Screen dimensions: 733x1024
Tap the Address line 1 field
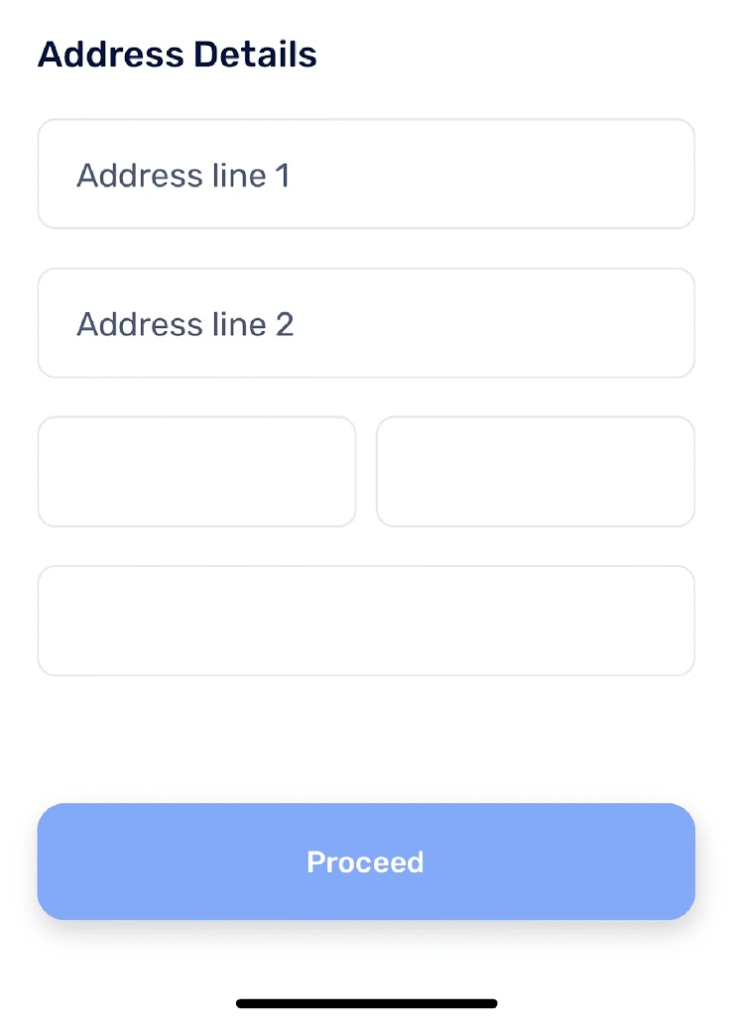tap(366, 175)
